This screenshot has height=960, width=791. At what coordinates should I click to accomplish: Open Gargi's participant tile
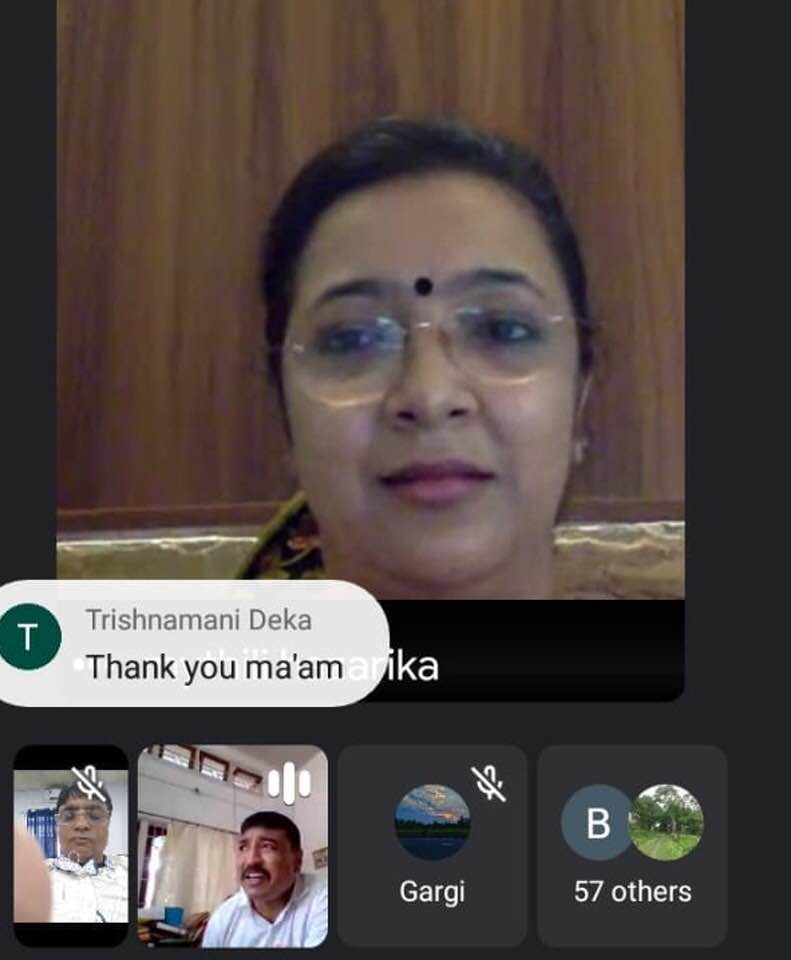pyautogui.click(x=432, y=846)
